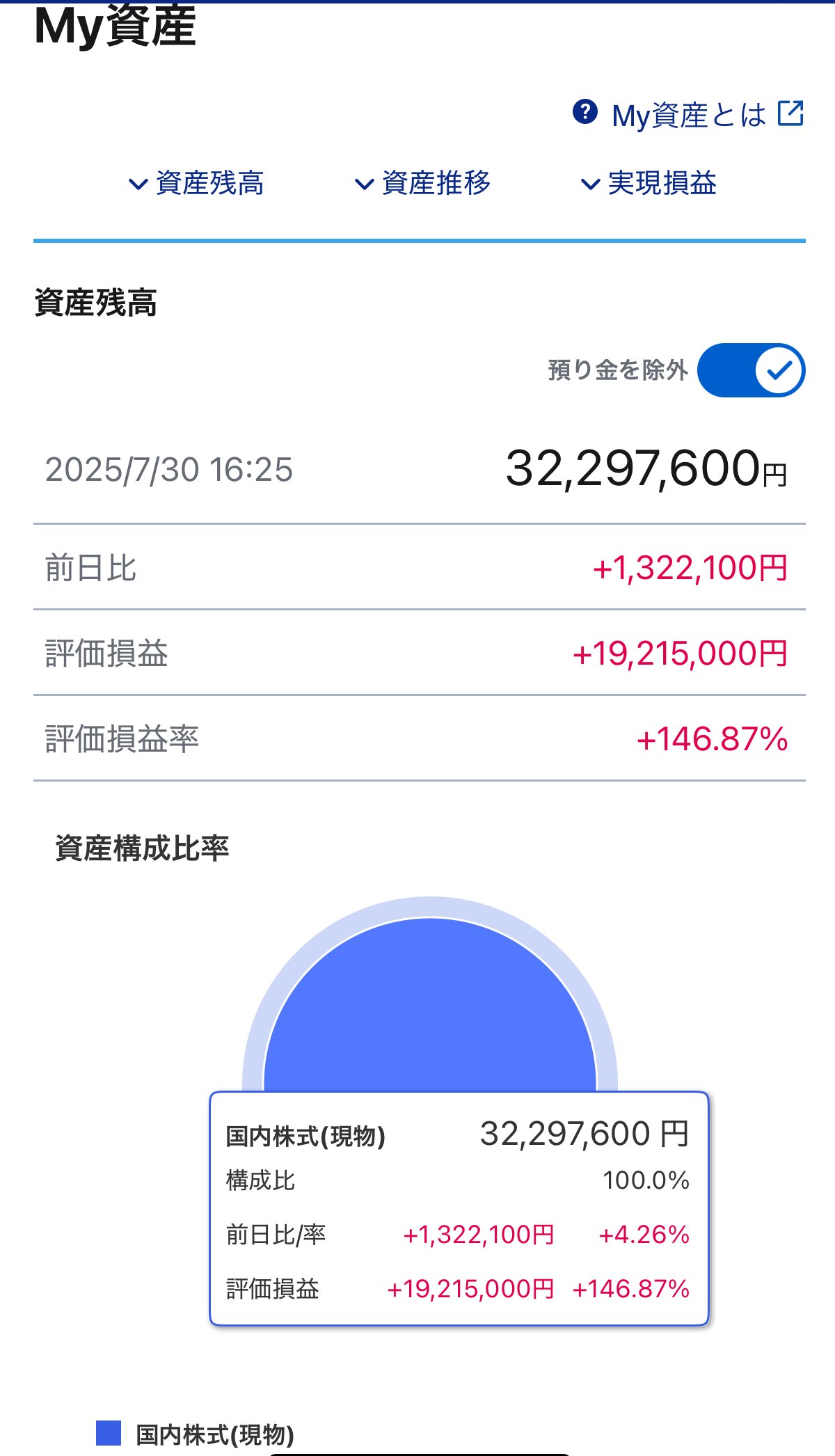835x1456 pixels.
Task: Toggle off 預り金を除外 switch
Action: [x=751, y=370]
